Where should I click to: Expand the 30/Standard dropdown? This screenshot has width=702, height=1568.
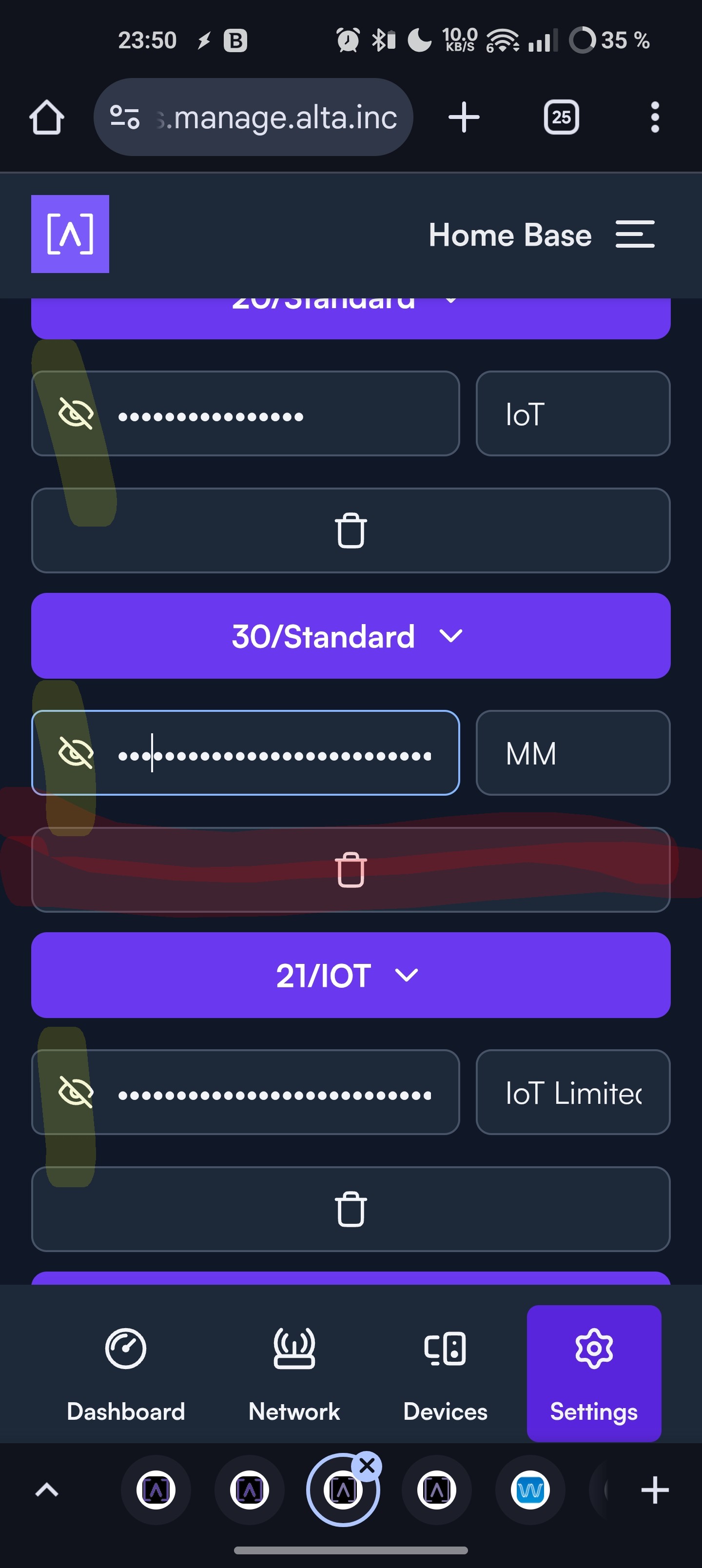[x=351, y=636]
